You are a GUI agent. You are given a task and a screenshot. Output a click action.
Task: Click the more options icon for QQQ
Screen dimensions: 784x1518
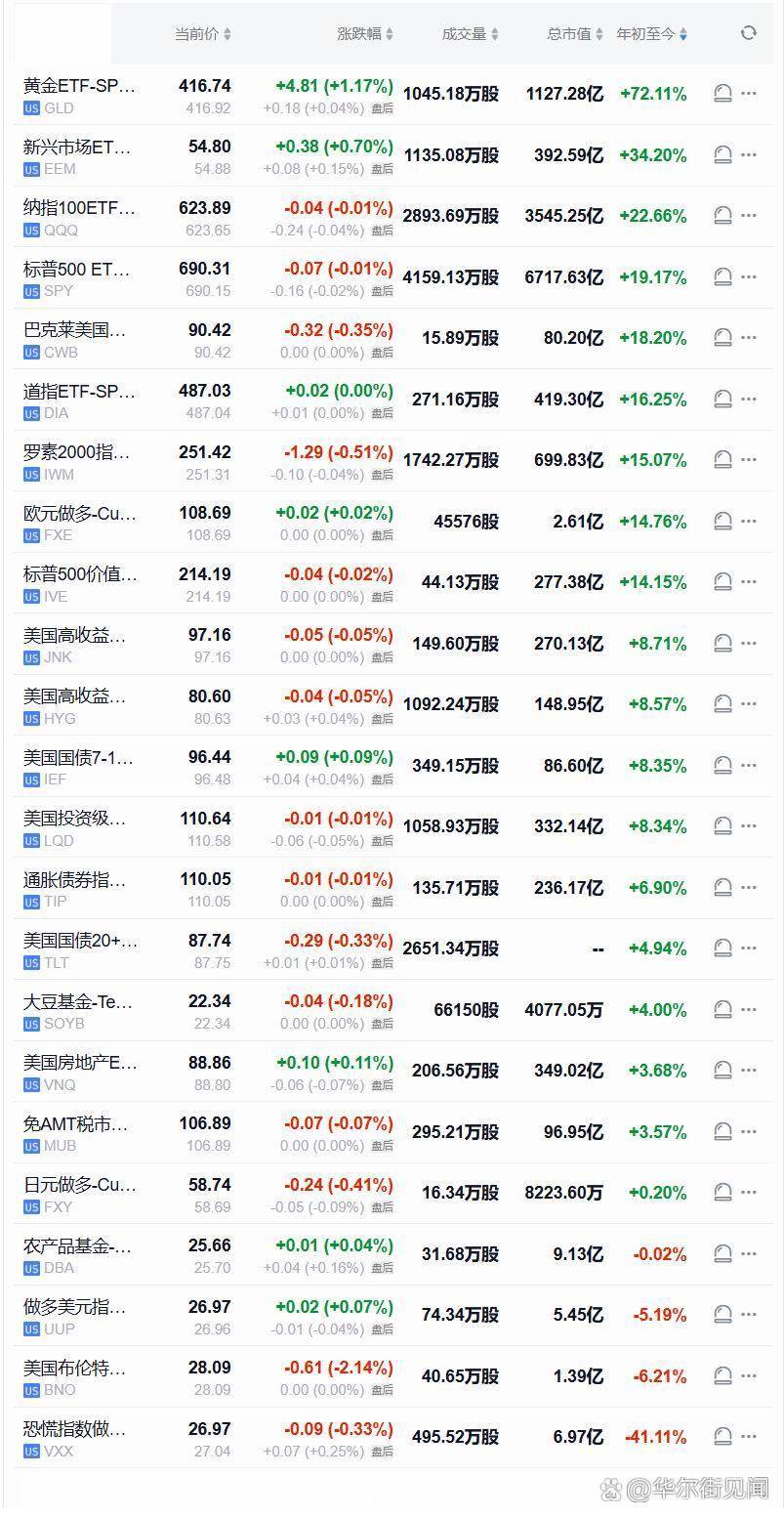coord(749,215)
